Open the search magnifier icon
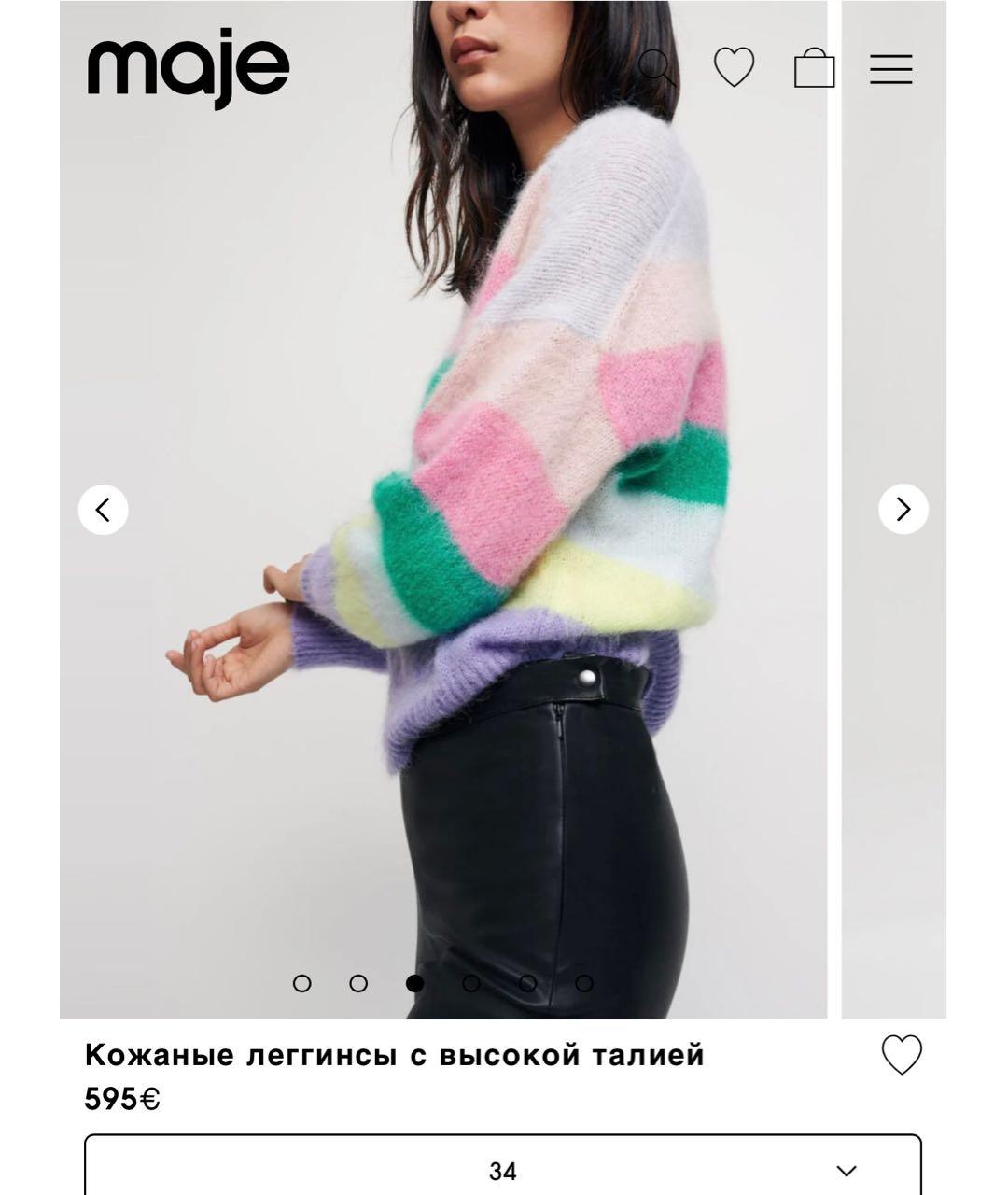 click(x=656, y=67)
